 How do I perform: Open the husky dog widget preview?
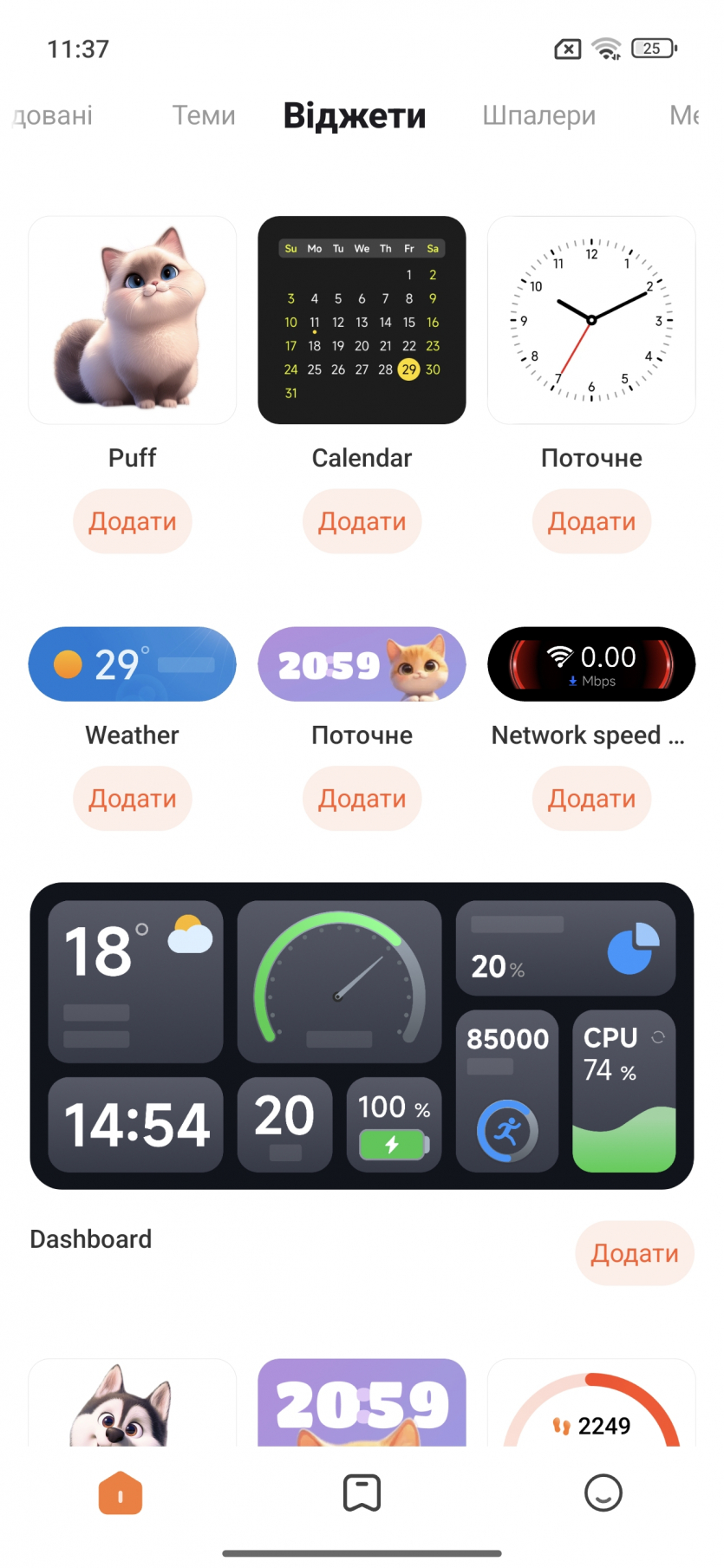133,1403
